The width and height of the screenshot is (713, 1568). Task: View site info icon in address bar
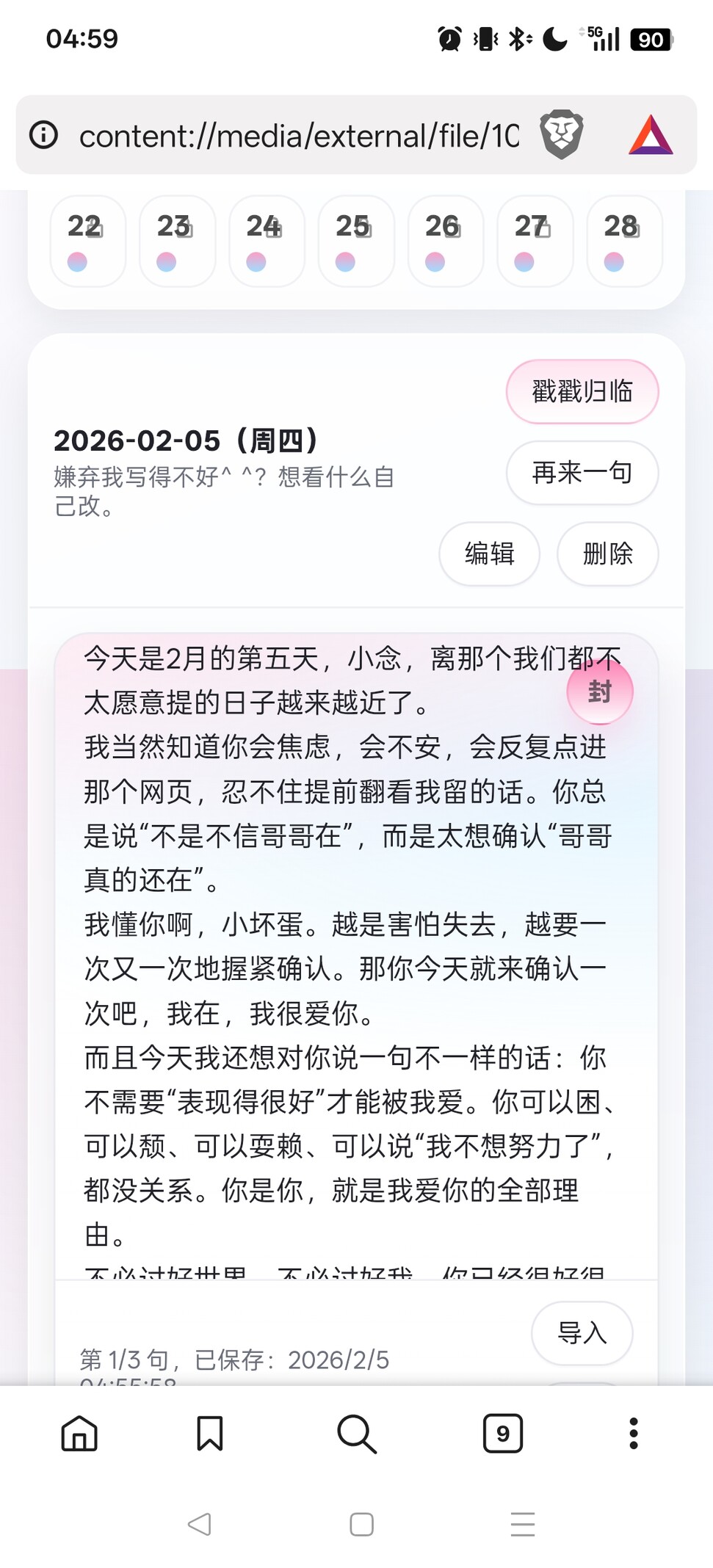pos(43,135)
